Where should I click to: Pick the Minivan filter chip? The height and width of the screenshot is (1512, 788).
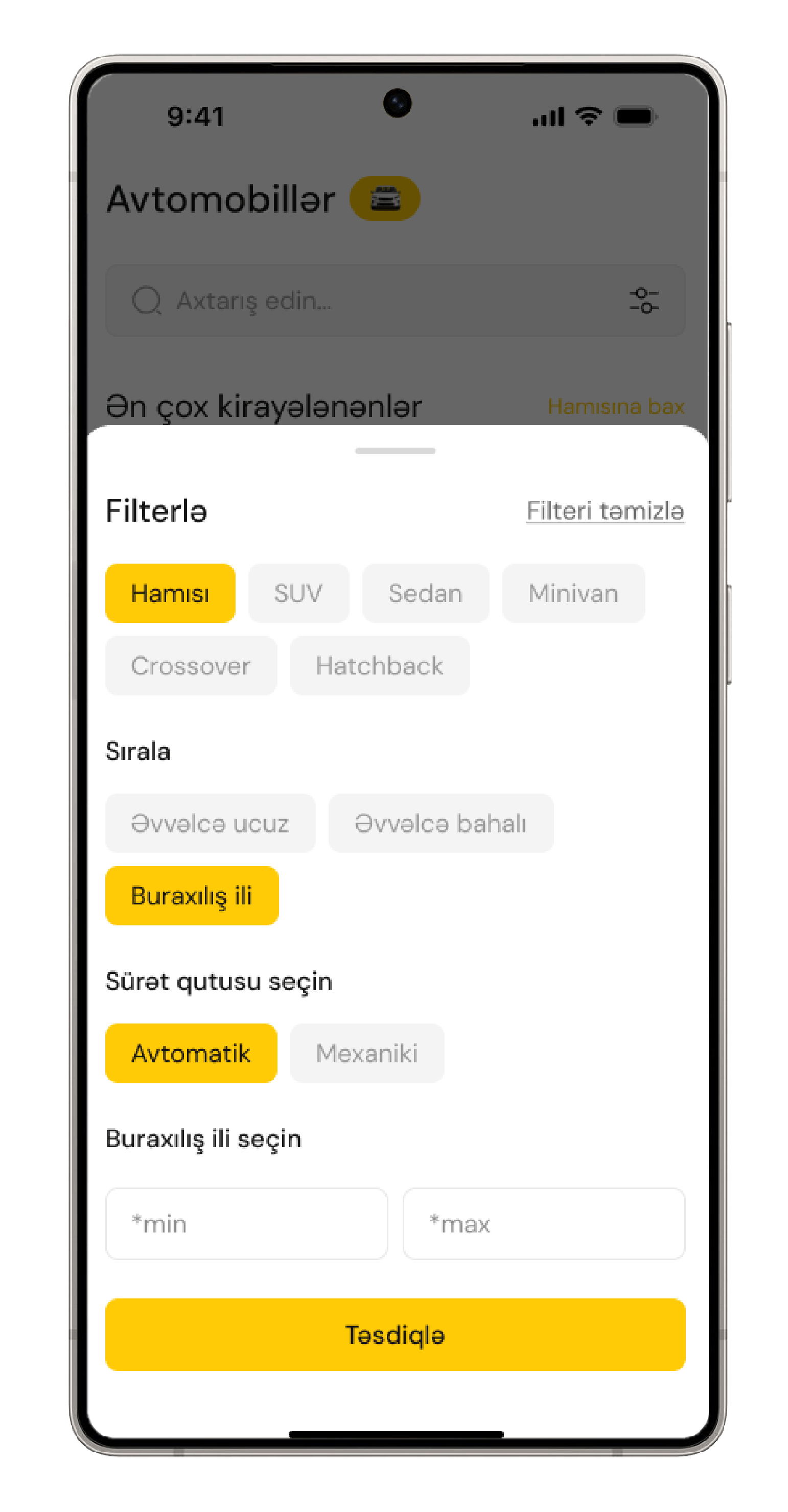pyautogui.click(x=573, y=593)
